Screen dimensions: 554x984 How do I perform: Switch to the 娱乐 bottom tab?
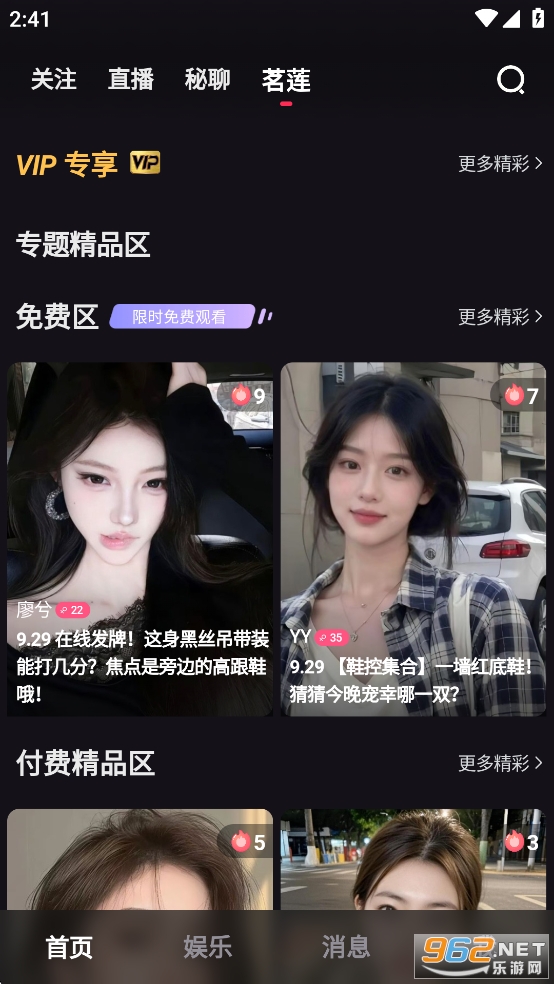[208, 947]
